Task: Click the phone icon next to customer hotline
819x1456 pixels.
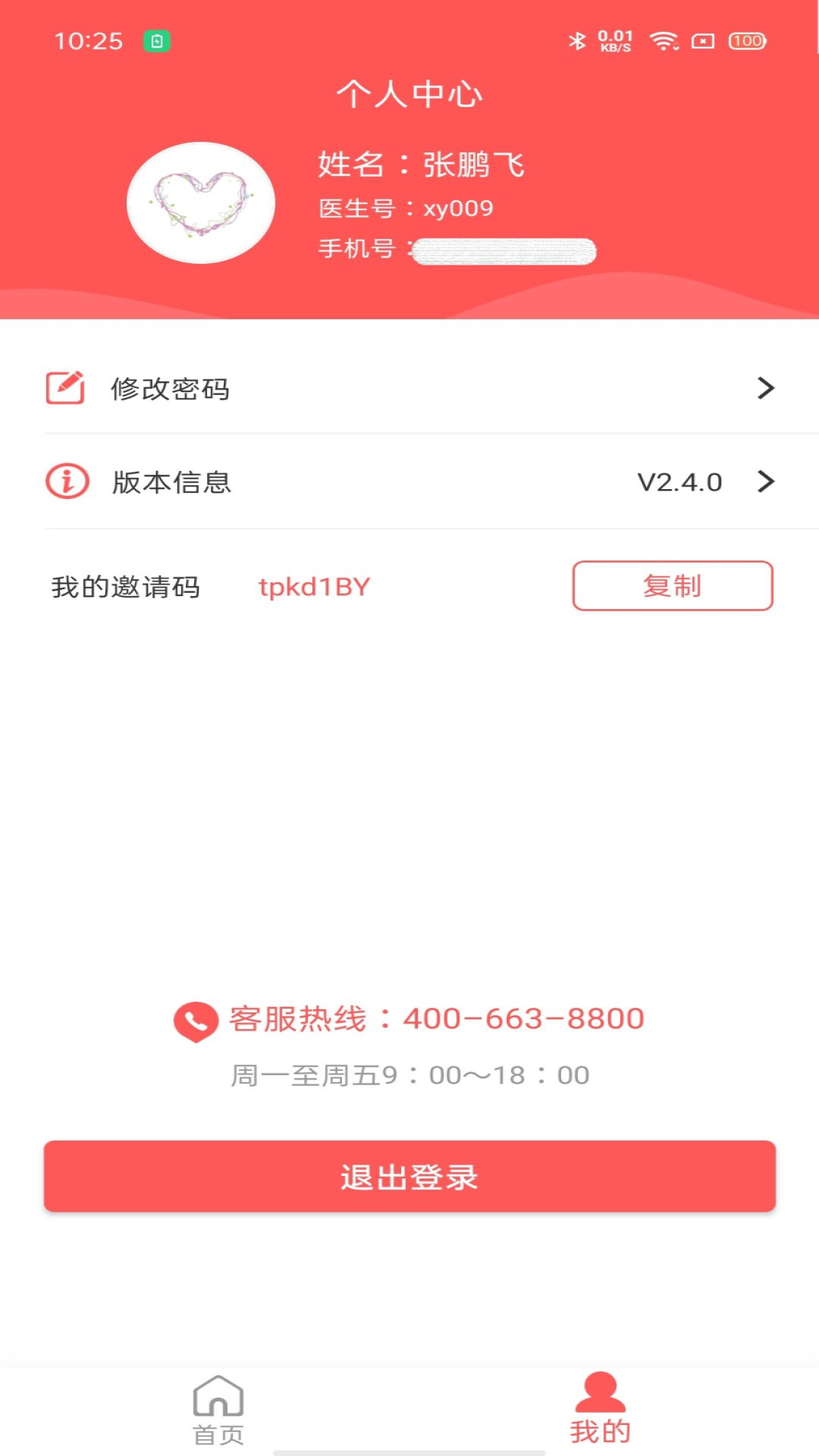Action: click(195, 1018)
